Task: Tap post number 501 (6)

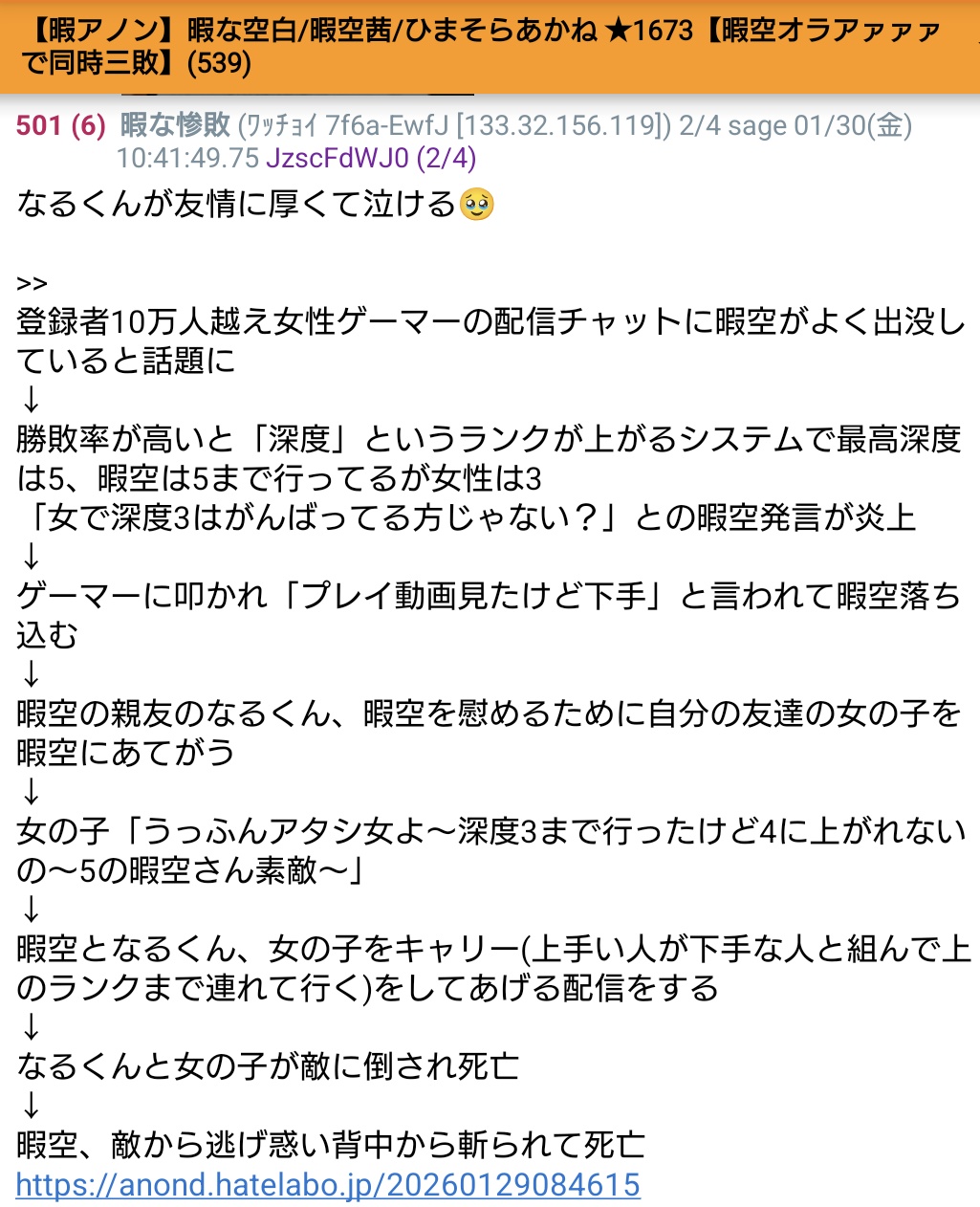Action: tap(60, 125)
